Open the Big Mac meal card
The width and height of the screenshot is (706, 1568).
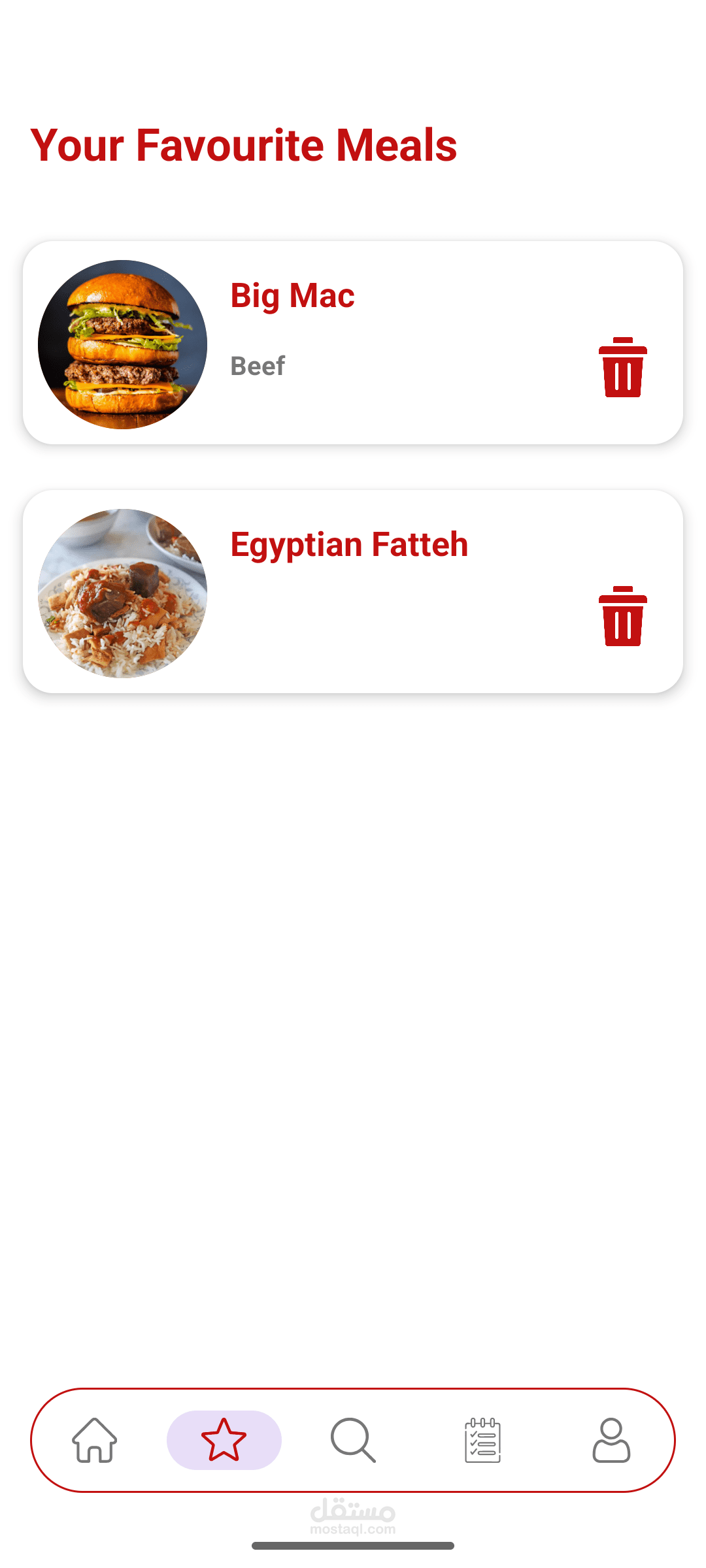click(353, 342)
